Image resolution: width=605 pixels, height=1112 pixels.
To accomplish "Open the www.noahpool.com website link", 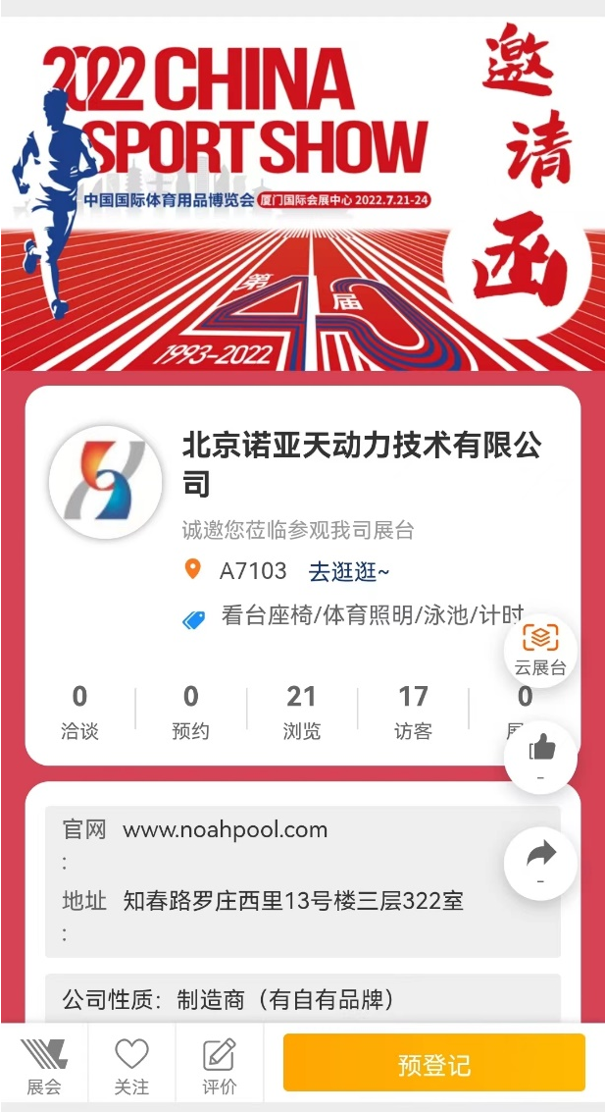I will click(x=225, y=829).
